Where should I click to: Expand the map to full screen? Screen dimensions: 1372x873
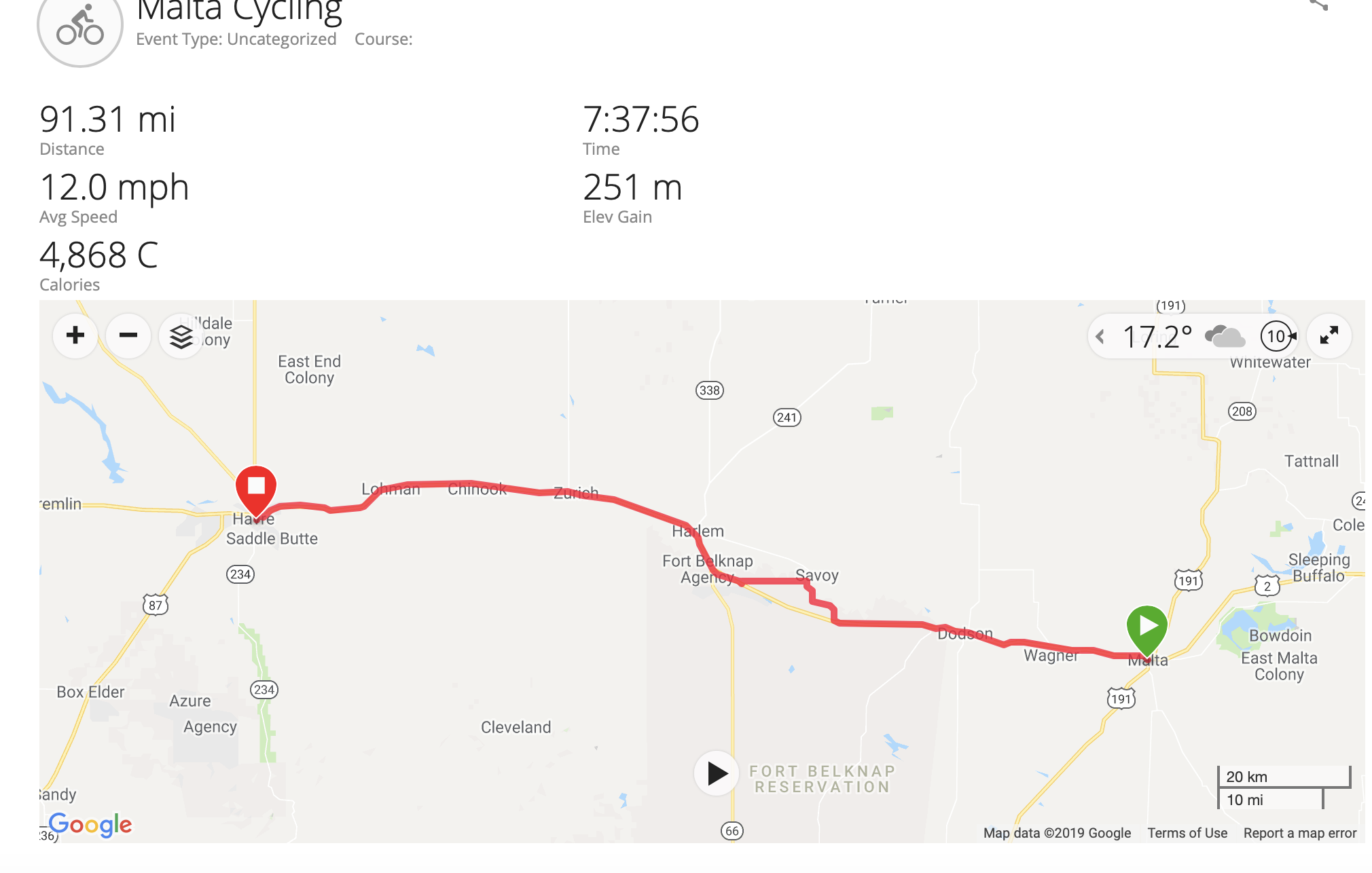pyautogui.click(x=1329, y=336)
